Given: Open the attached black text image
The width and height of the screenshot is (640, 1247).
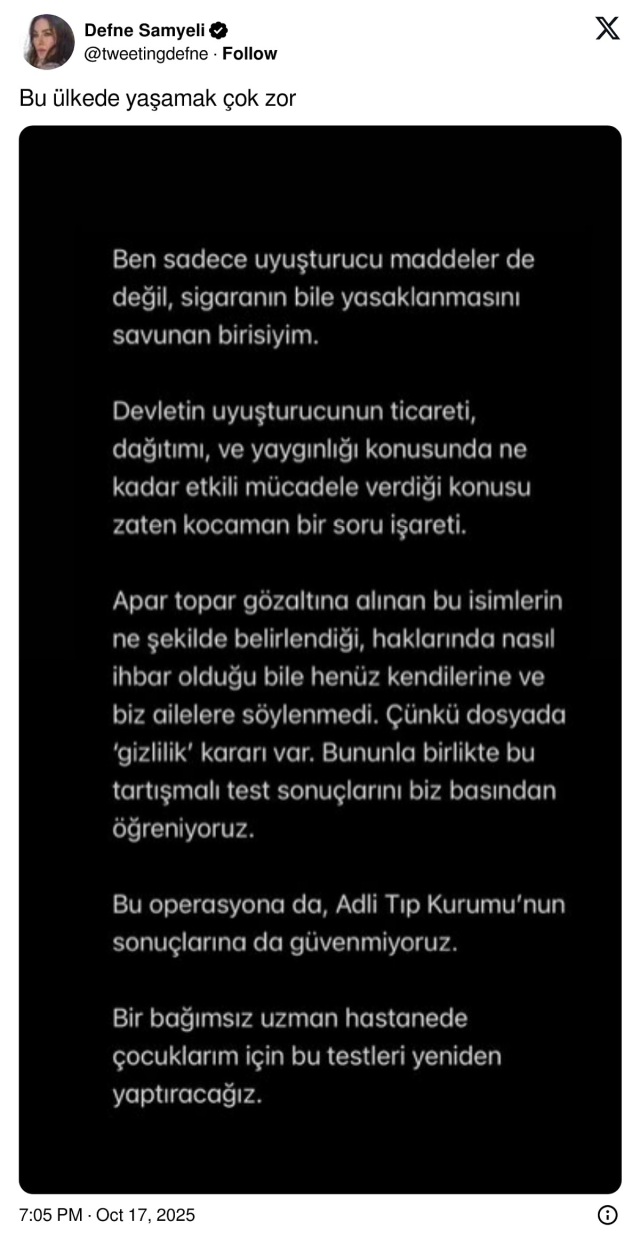Looking at the screenshot, I should tap(320, 659).
